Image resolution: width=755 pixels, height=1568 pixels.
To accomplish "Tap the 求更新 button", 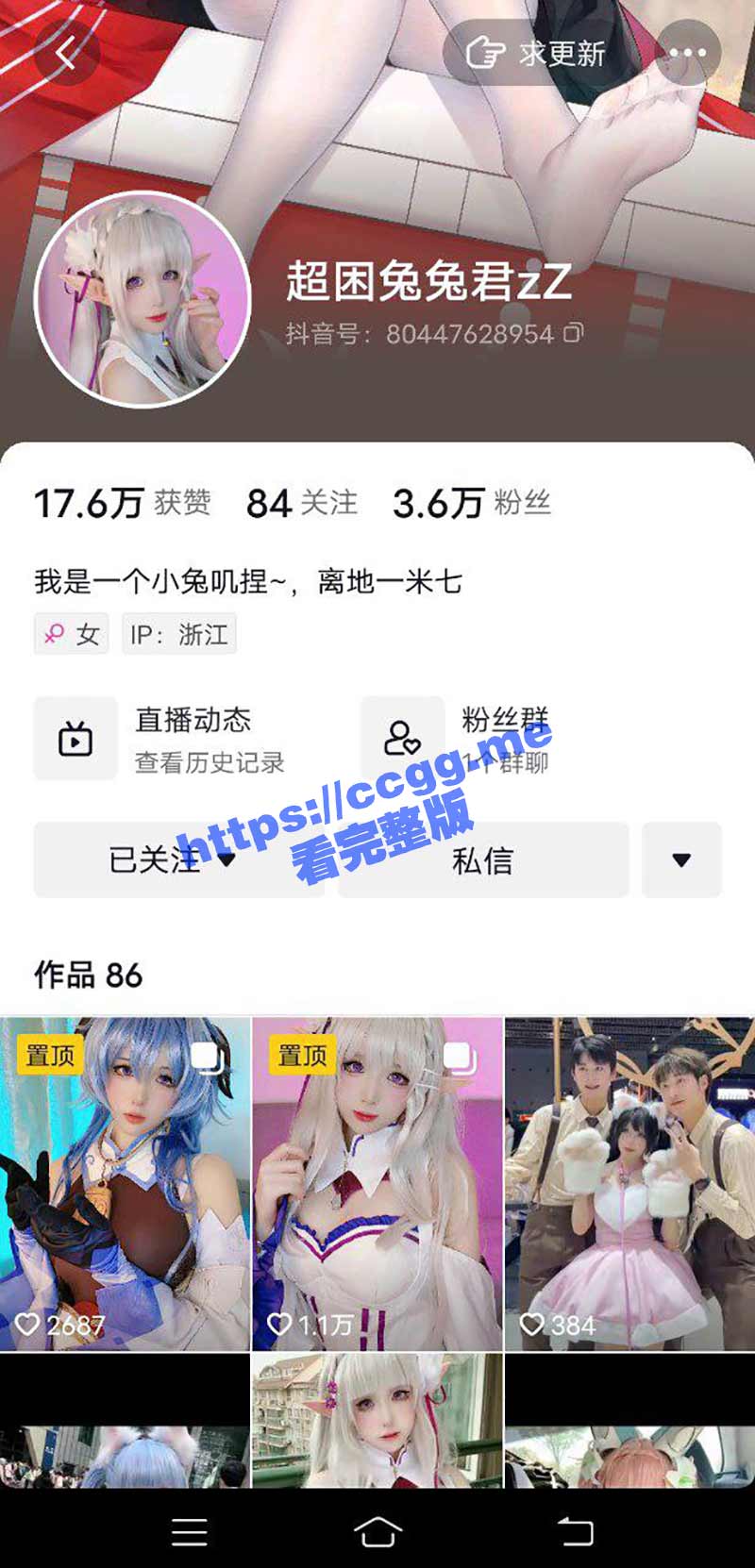I will click(x=537, y=53).
